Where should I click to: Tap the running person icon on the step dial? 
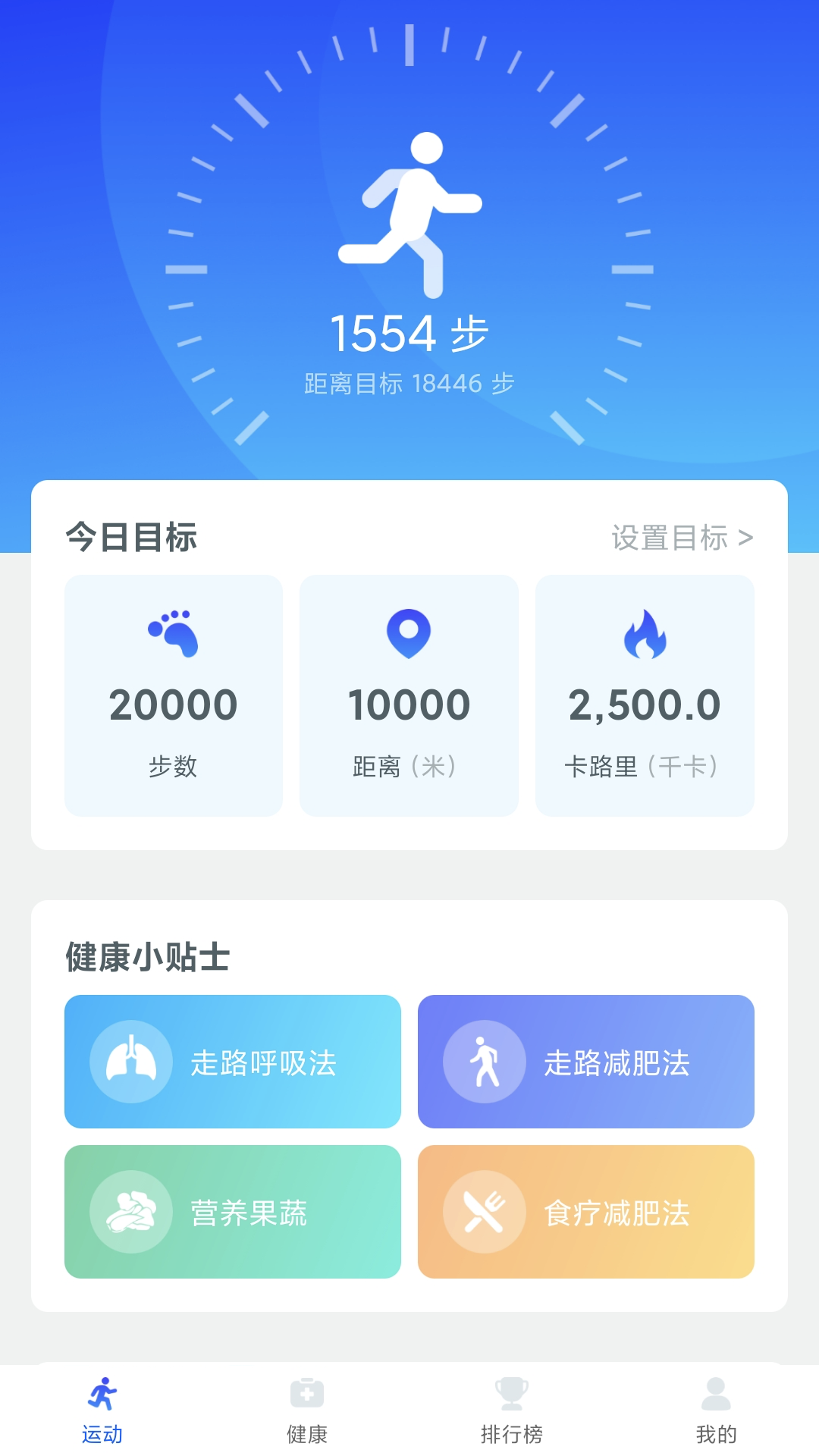coord(409,212)
